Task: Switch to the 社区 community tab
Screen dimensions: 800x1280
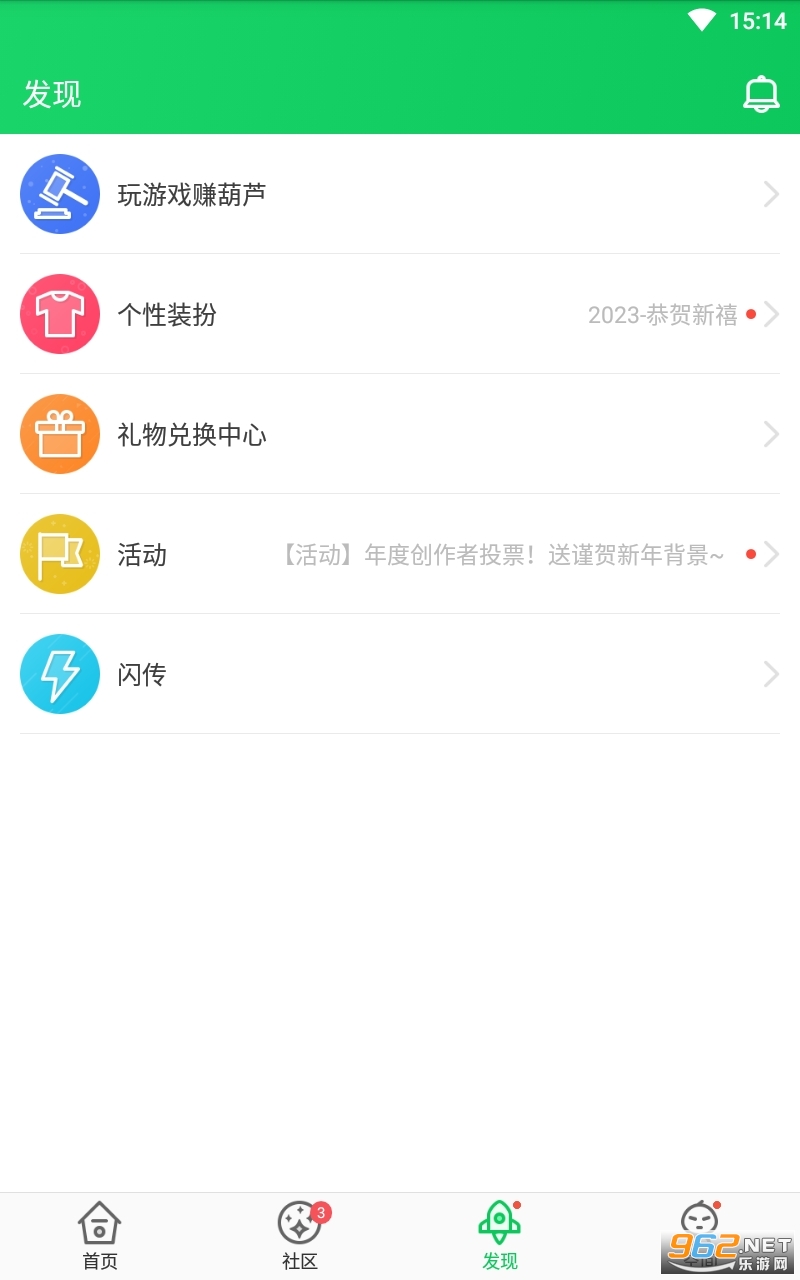Action: (300, 1236)
